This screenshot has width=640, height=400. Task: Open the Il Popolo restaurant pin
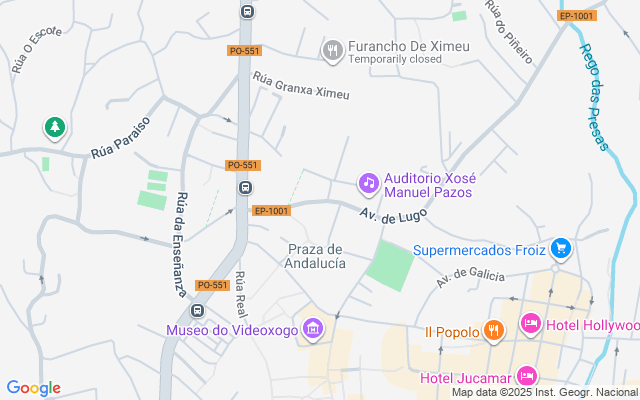point(493,330)
